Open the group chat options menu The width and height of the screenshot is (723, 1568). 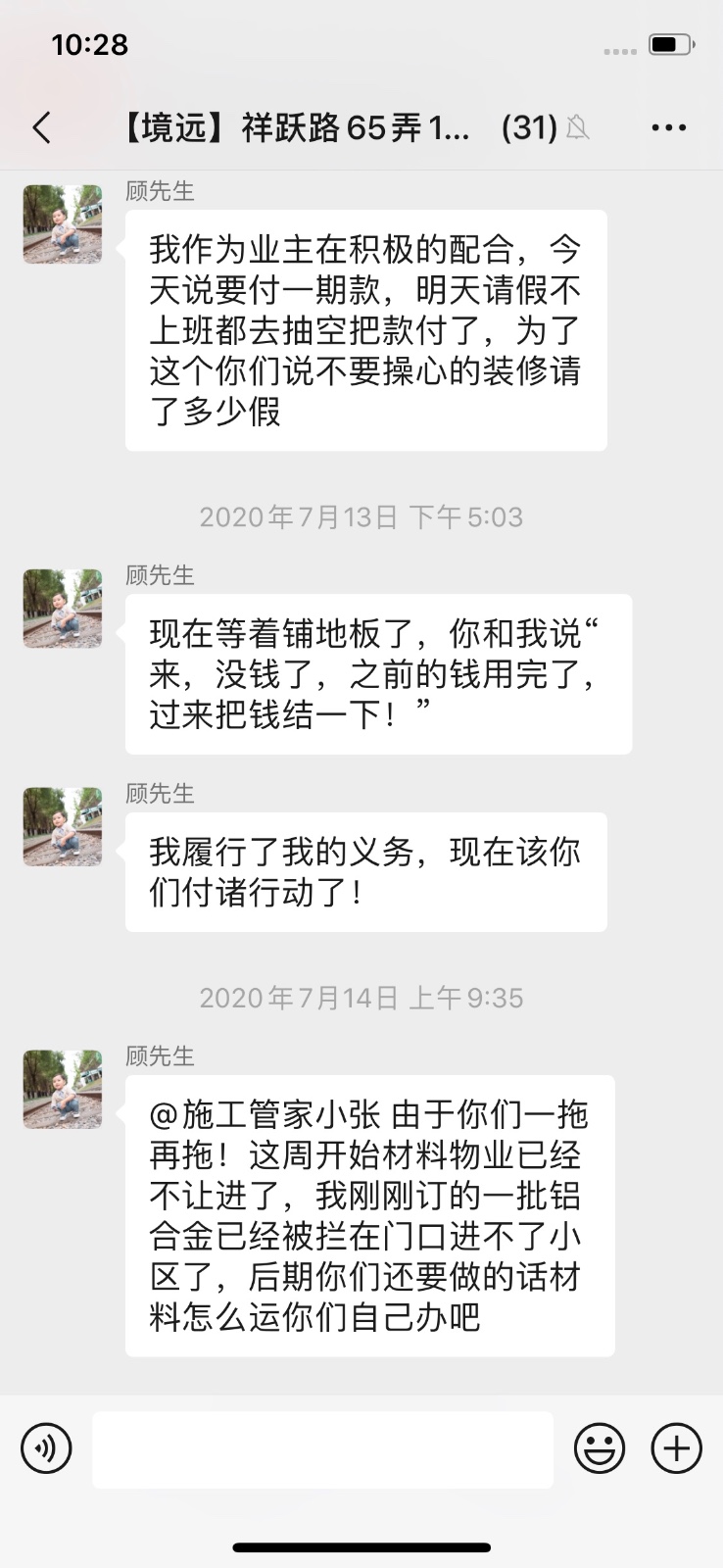(669, 127)
